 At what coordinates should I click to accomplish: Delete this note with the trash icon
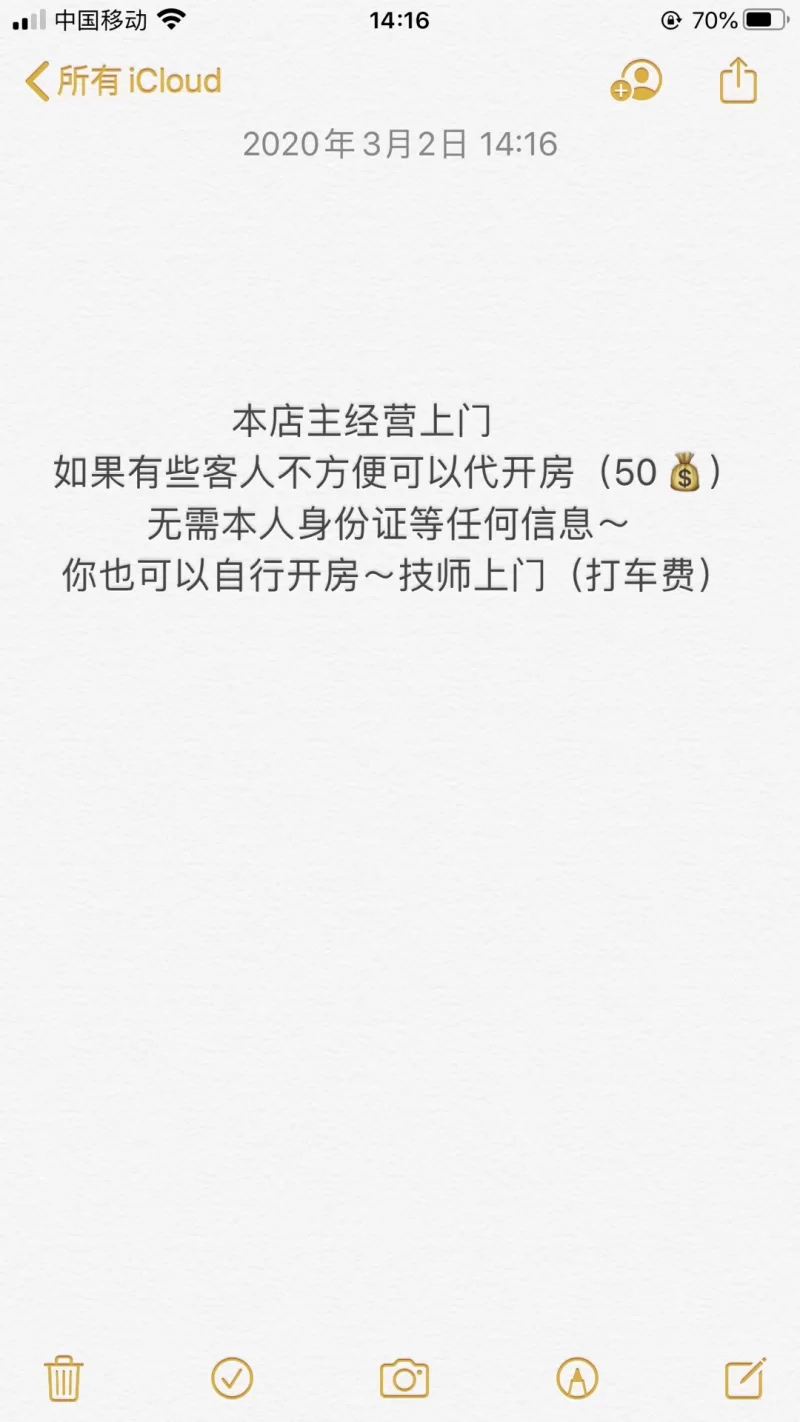click(x=63, y=1378)
